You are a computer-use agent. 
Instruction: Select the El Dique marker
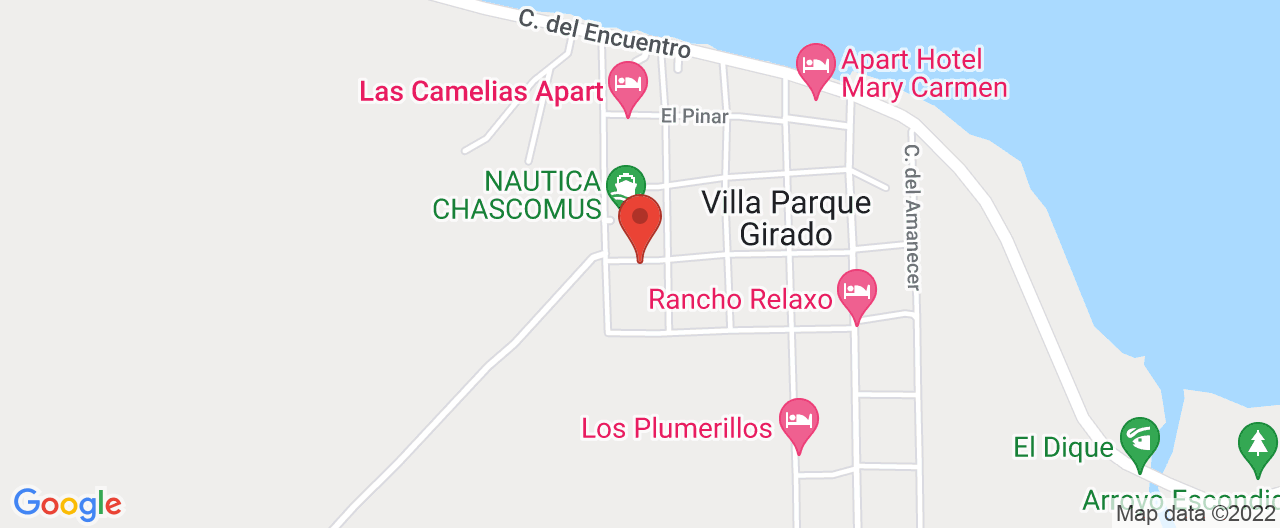click(x=1140, y=439)
